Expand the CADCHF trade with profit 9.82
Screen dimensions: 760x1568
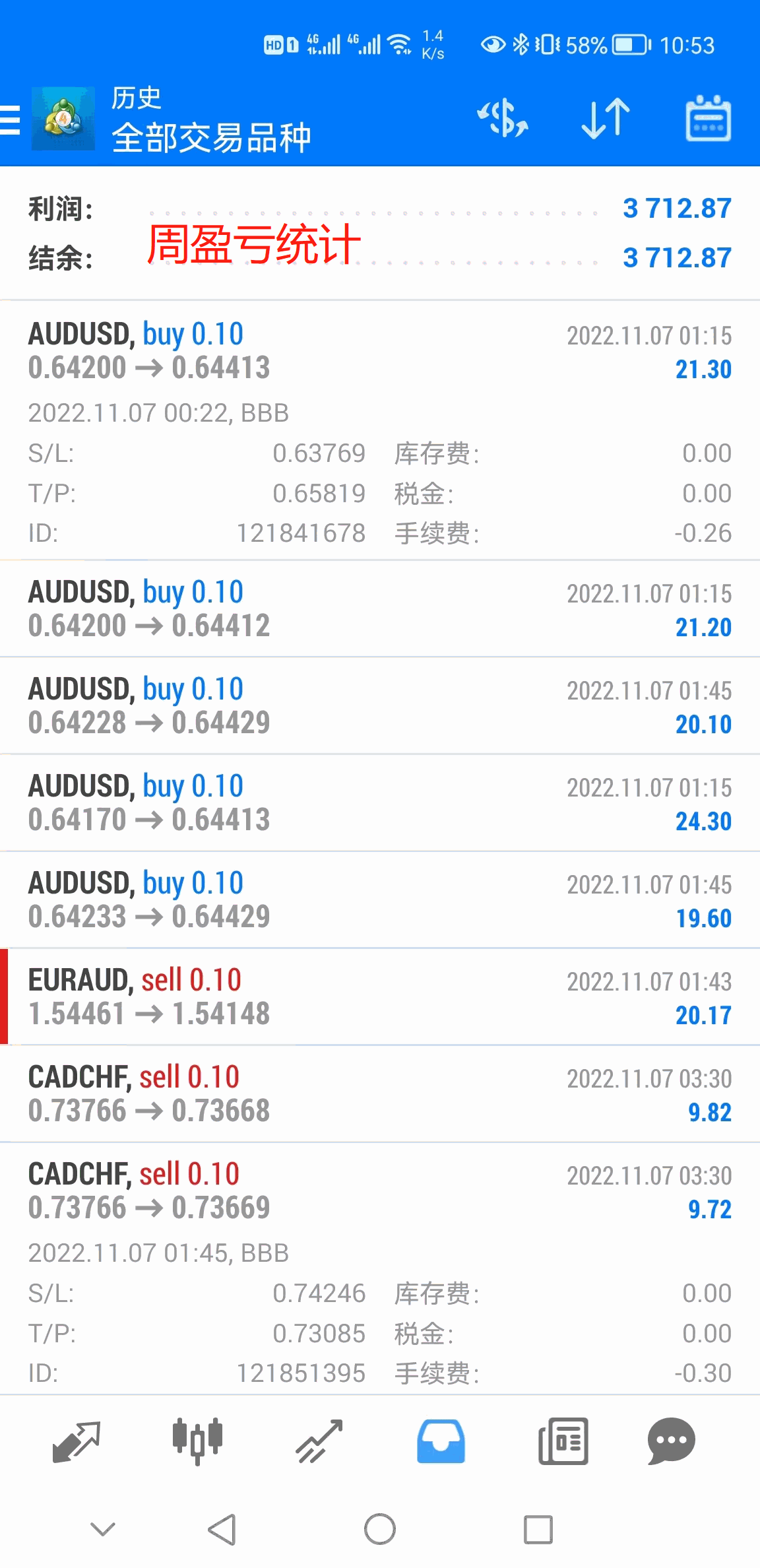tap(380, 1094)
